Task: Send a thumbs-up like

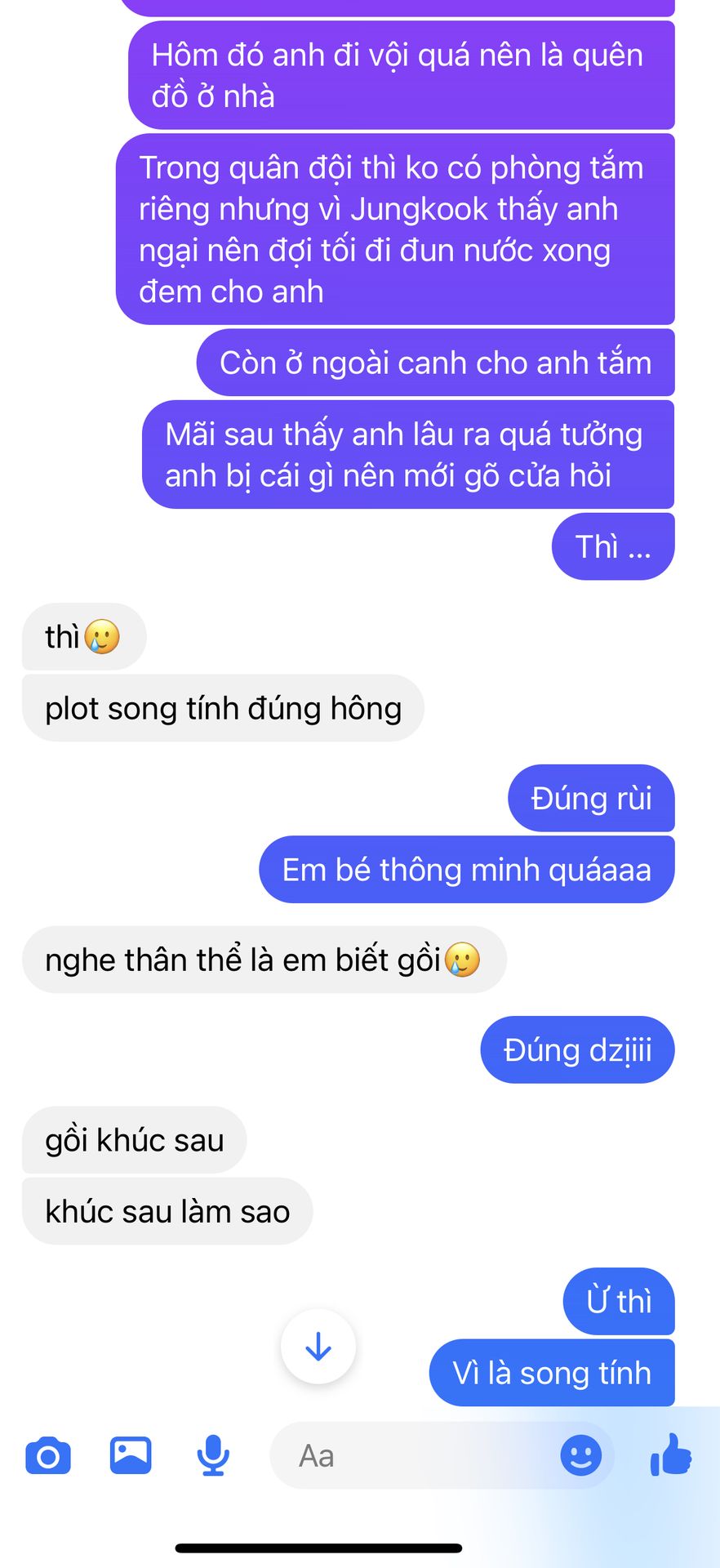Action: tap(671, 1454)
